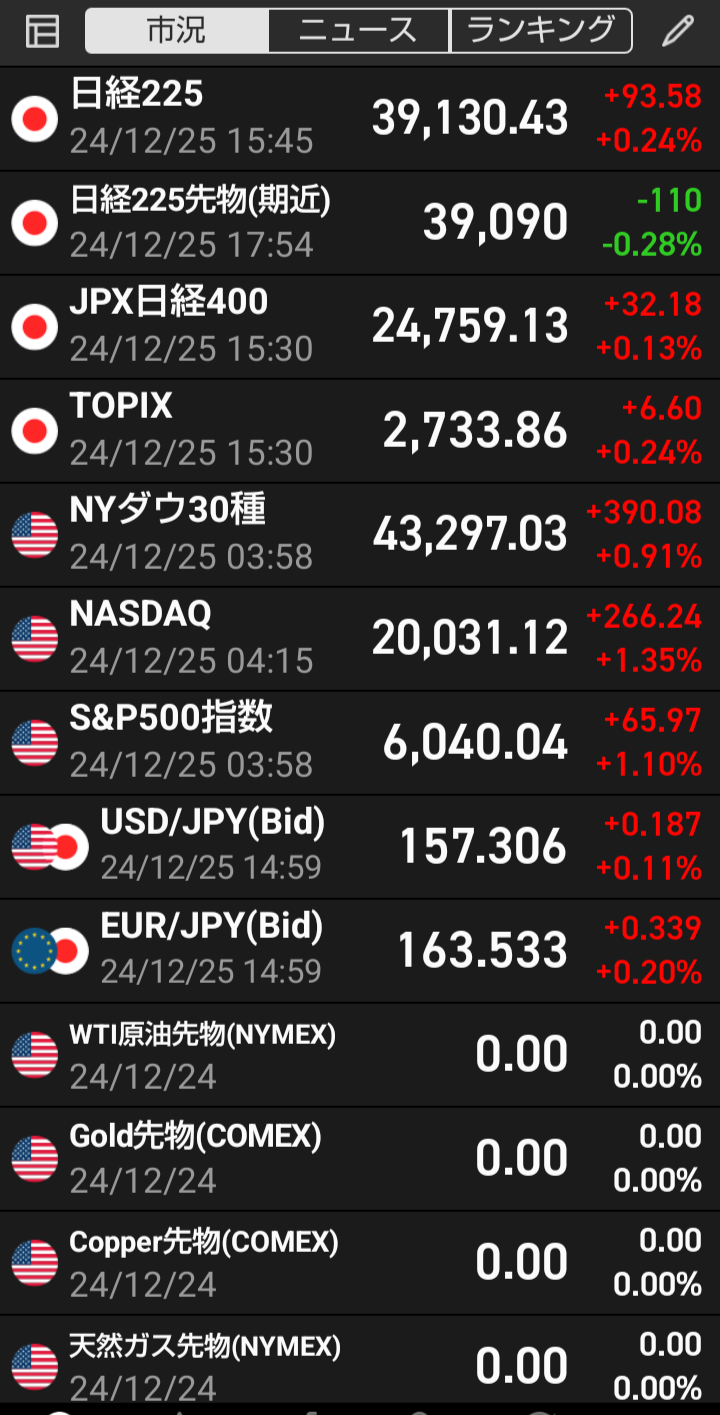
Task: Open WTI原油先物(NYMEX) row
Action: (x=360, y=1054)
